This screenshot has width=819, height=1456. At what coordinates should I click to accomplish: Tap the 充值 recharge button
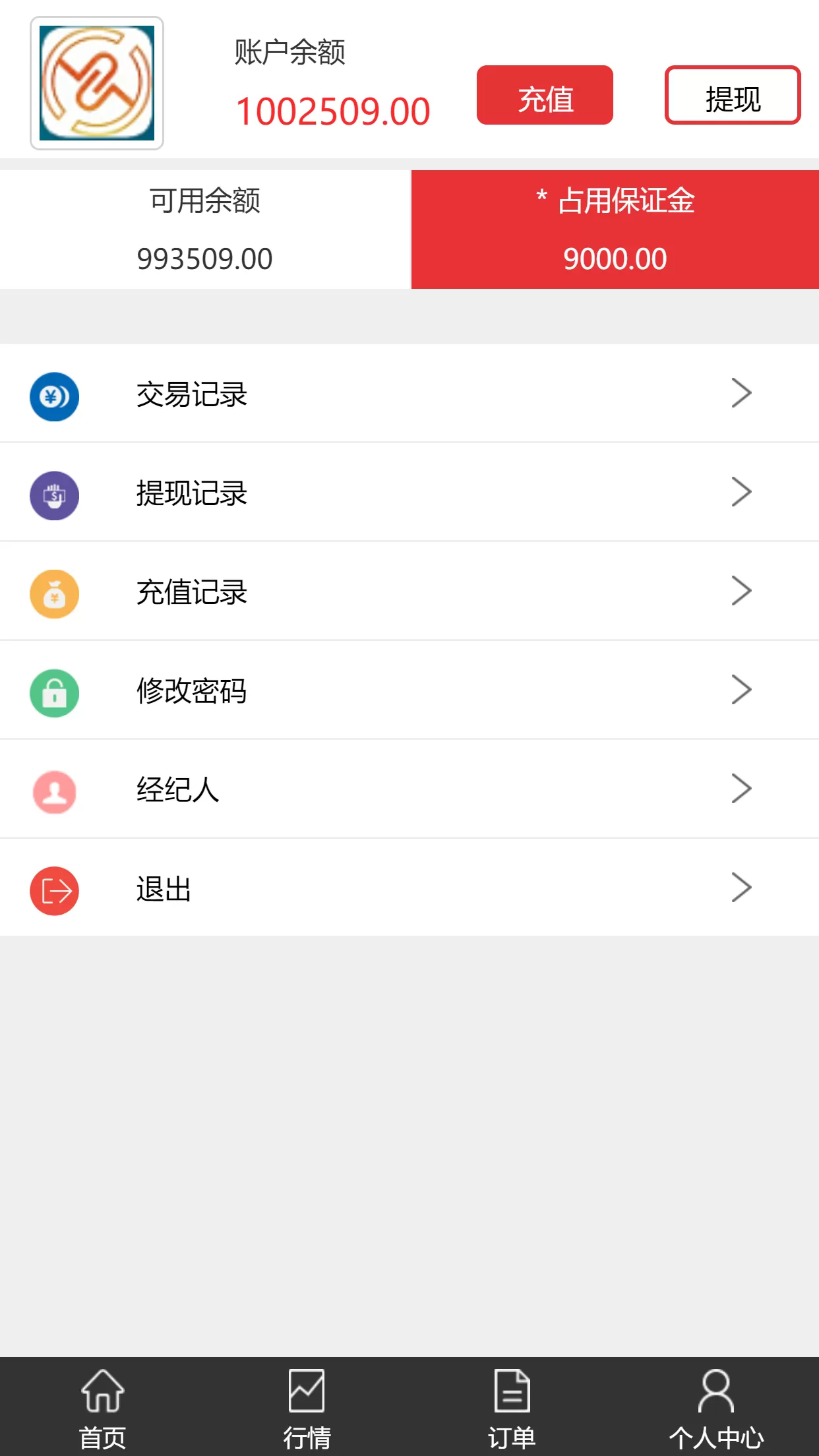[x=545, y=95]
